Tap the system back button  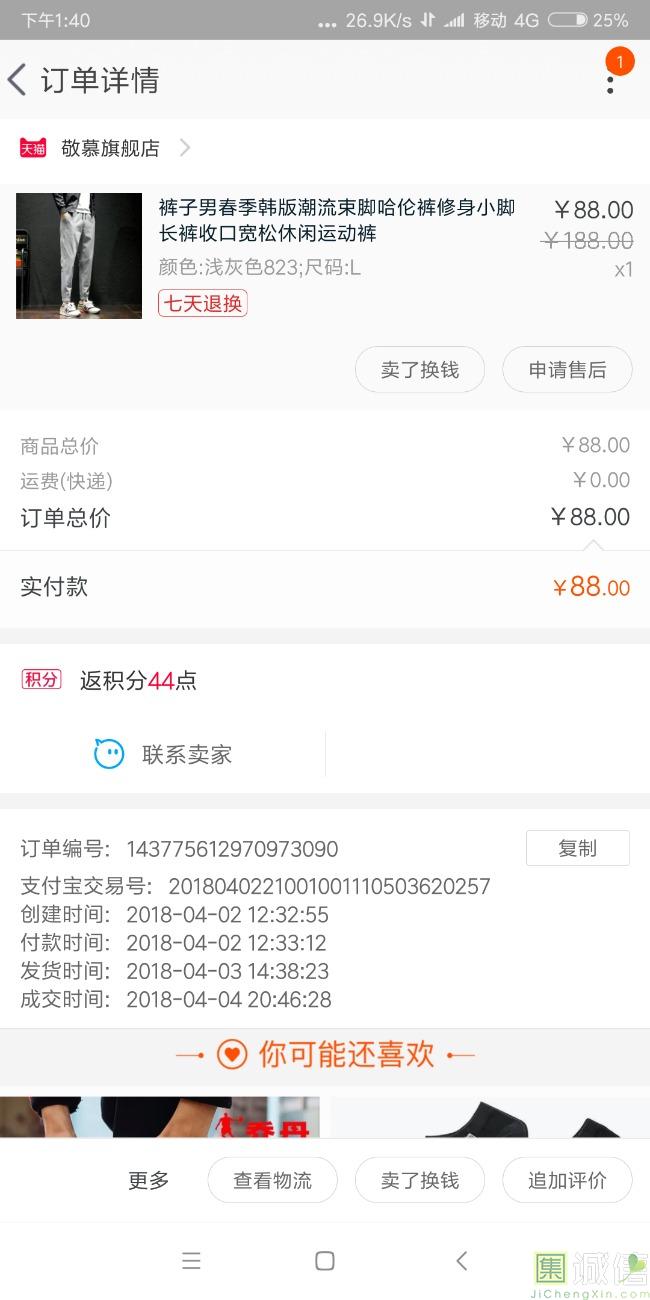pos(461,1261)
